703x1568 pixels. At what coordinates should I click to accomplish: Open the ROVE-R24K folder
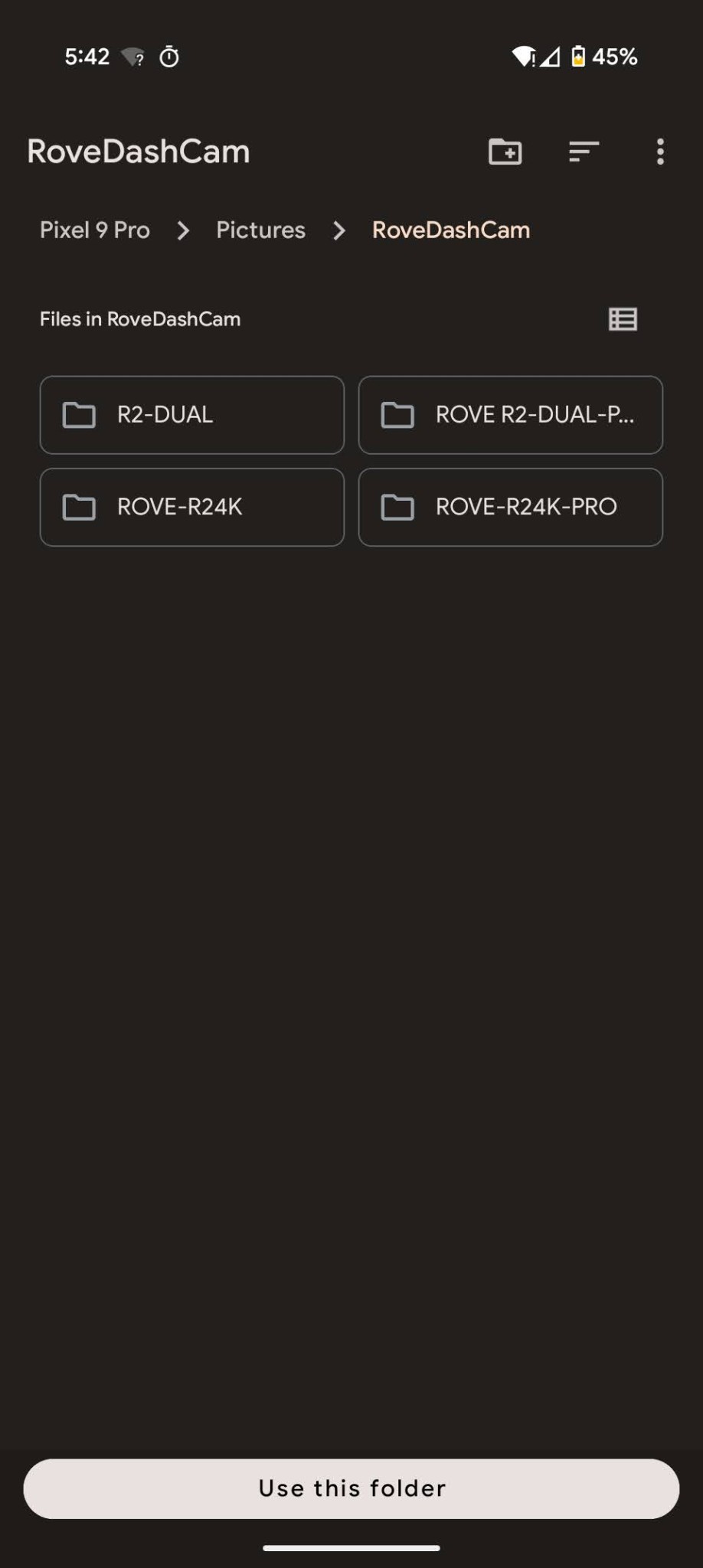[191, 507]
